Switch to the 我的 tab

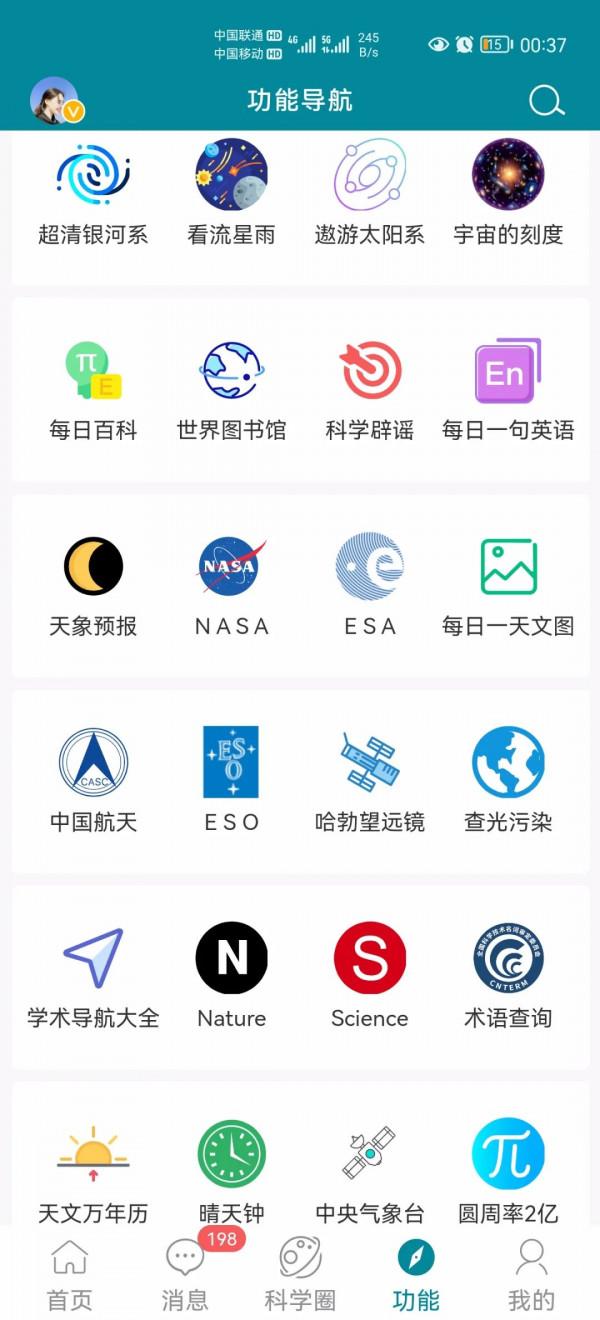point(531,1275)
